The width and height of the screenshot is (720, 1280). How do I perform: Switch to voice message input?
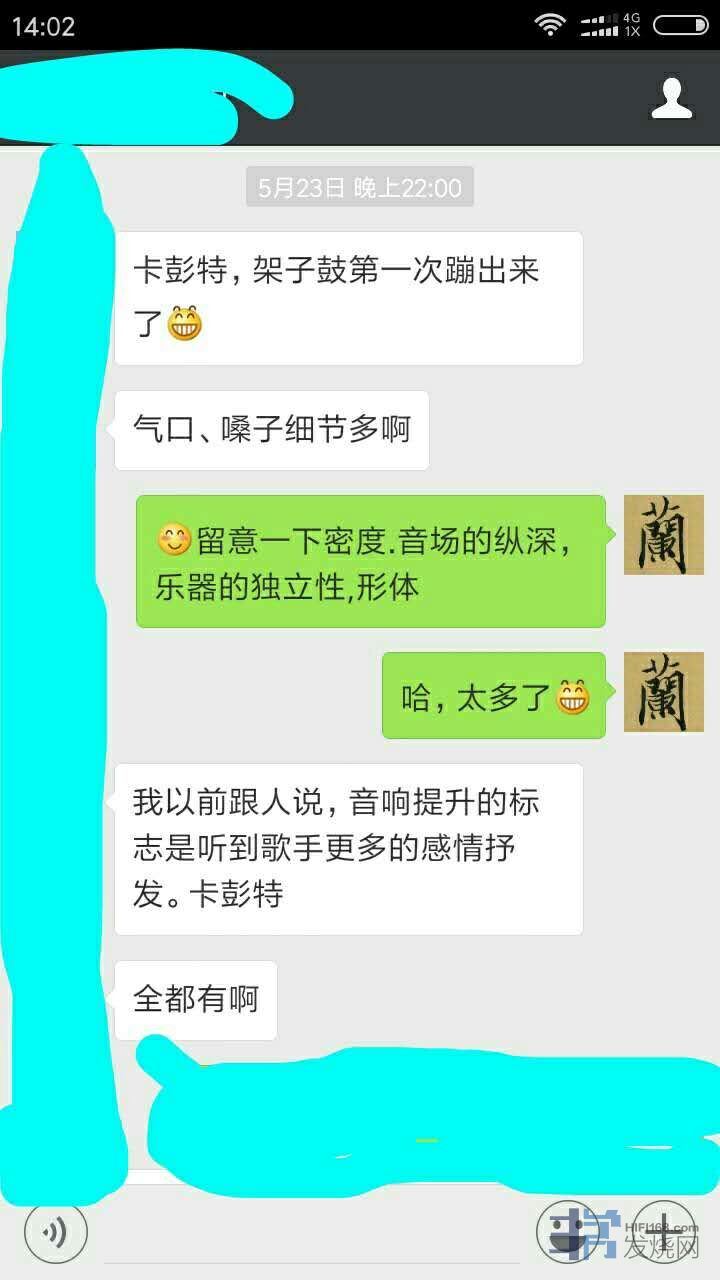pos(55,1231)
